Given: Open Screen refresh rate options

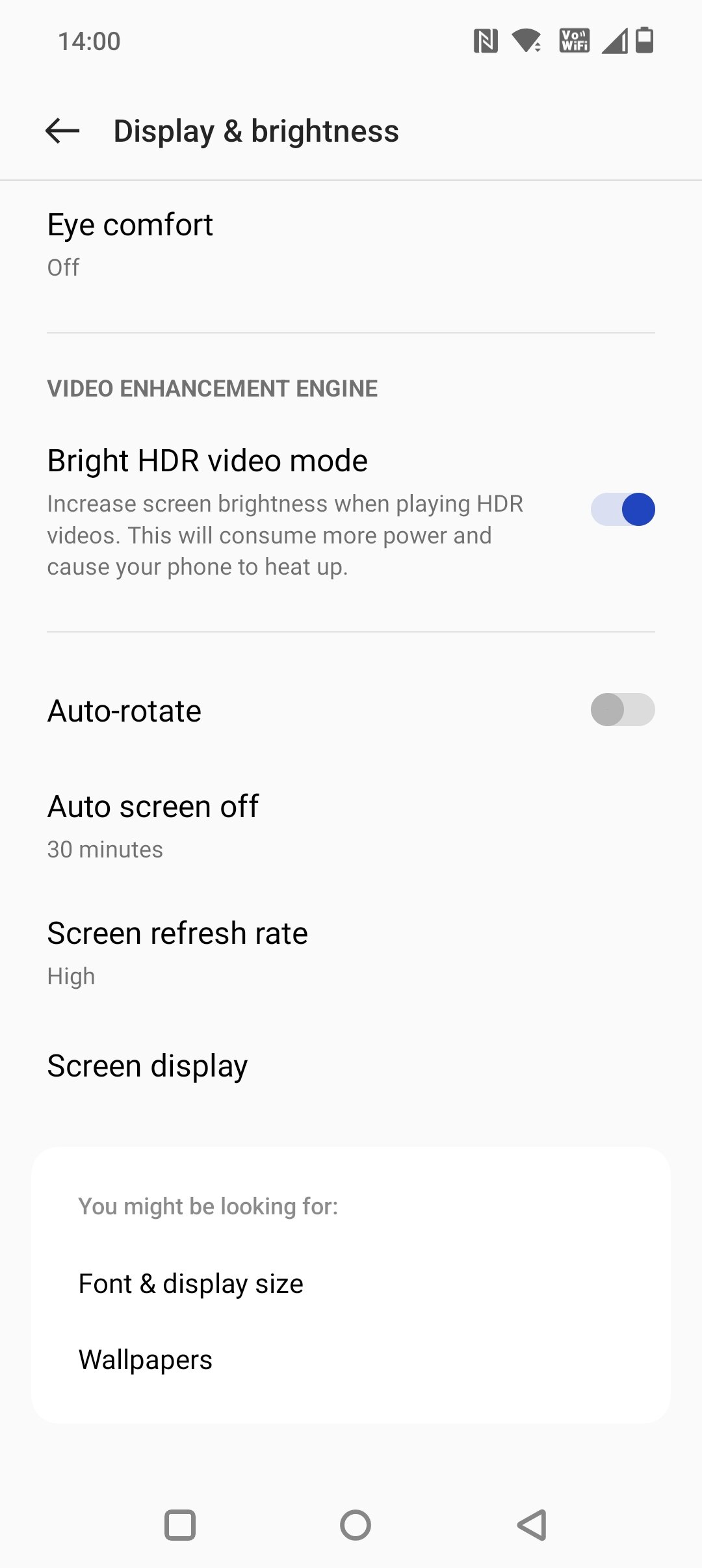Looking at the screenshot, I should 351,953.
